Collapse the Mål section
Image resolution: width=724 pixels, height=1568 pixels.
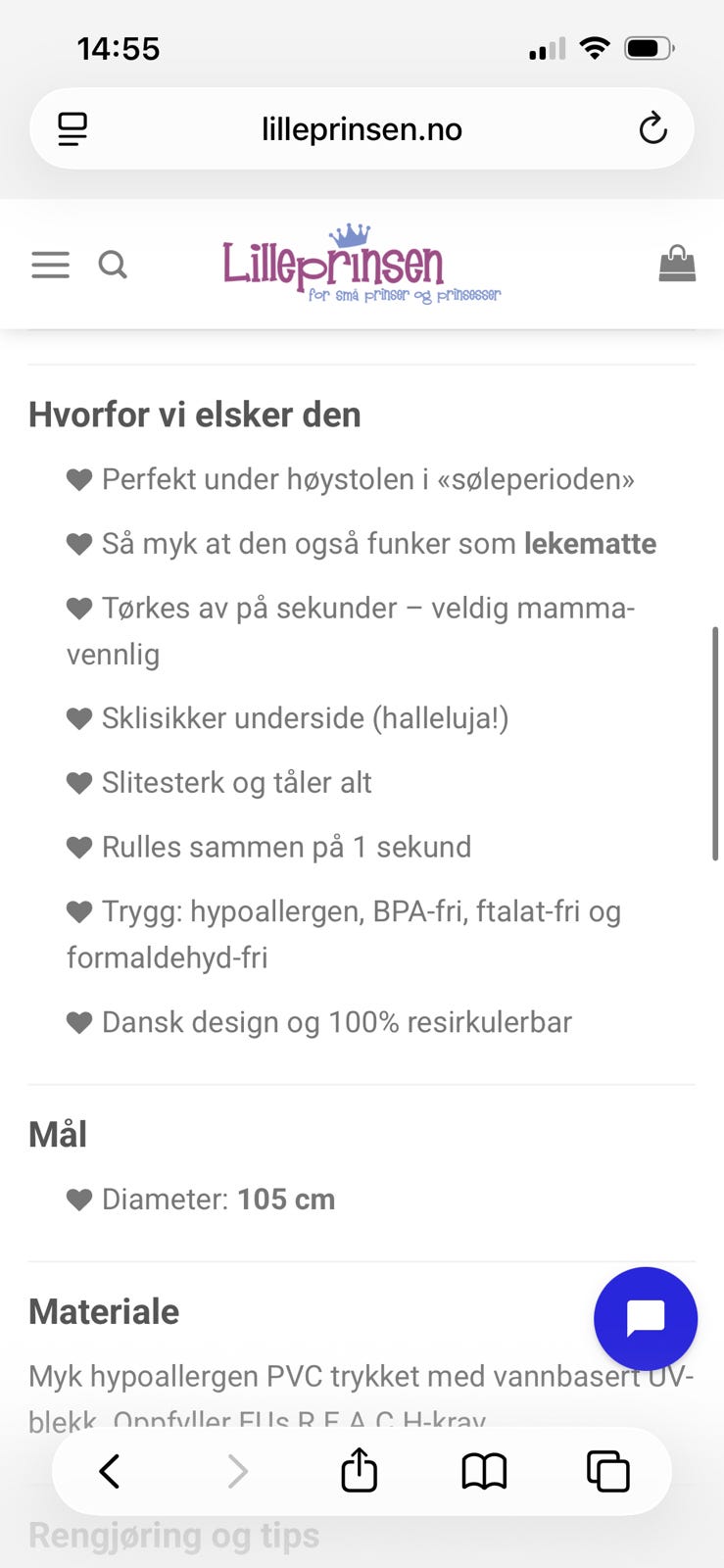[58, 1134]
